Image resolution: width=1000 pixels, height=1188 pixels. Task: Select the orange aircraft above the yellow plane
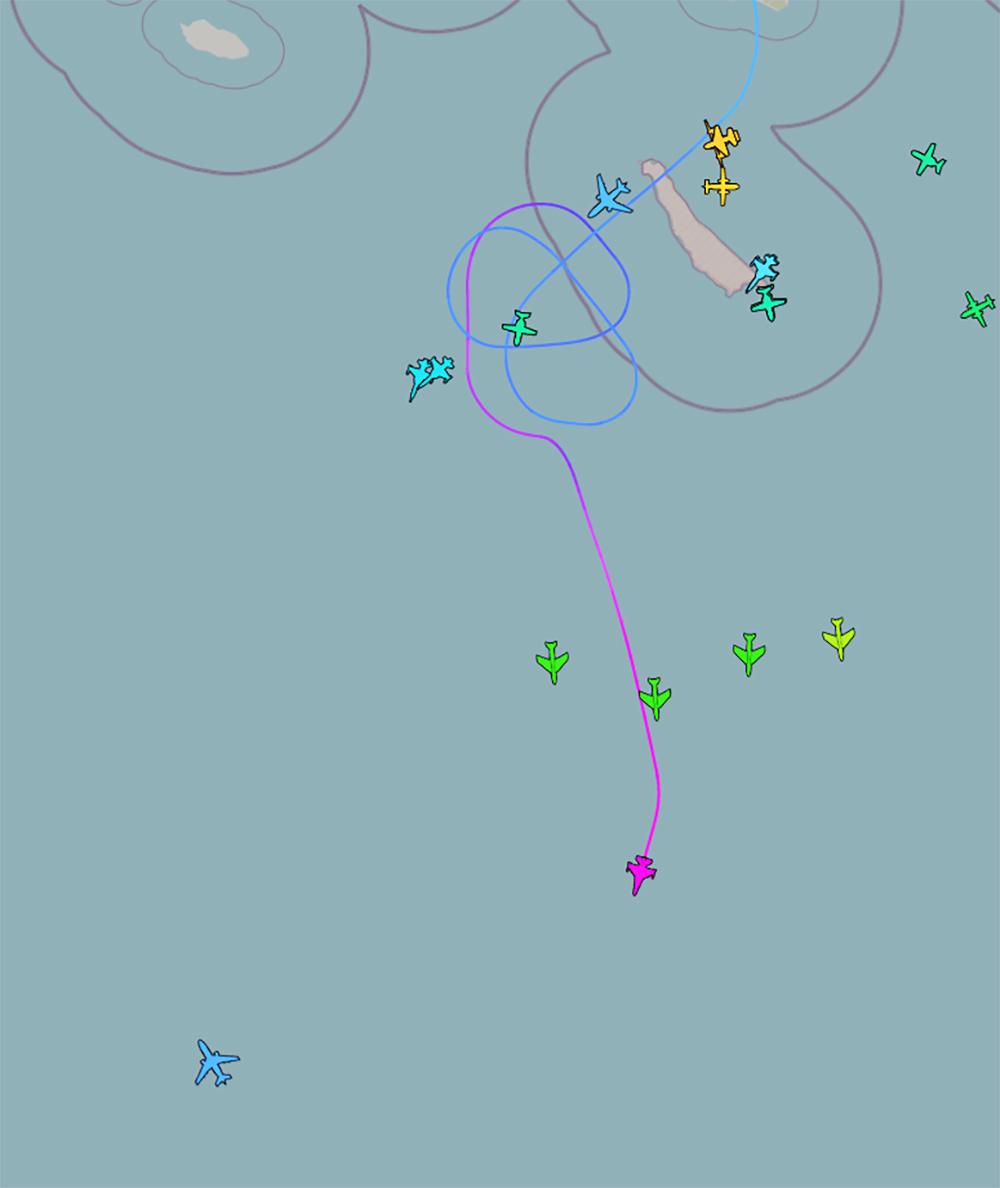[x=720, y=139]
